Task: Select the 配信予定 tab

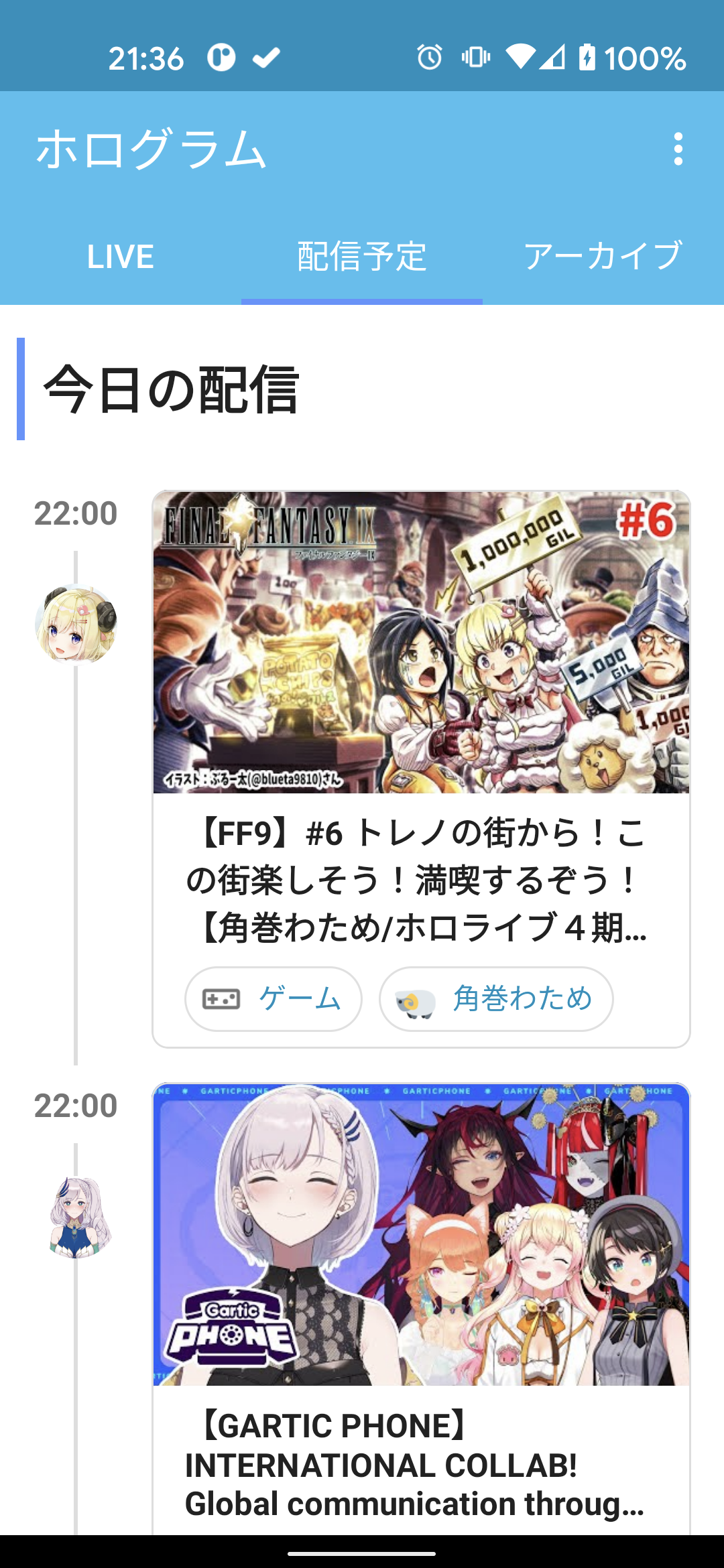Action: tap(362, 257)
